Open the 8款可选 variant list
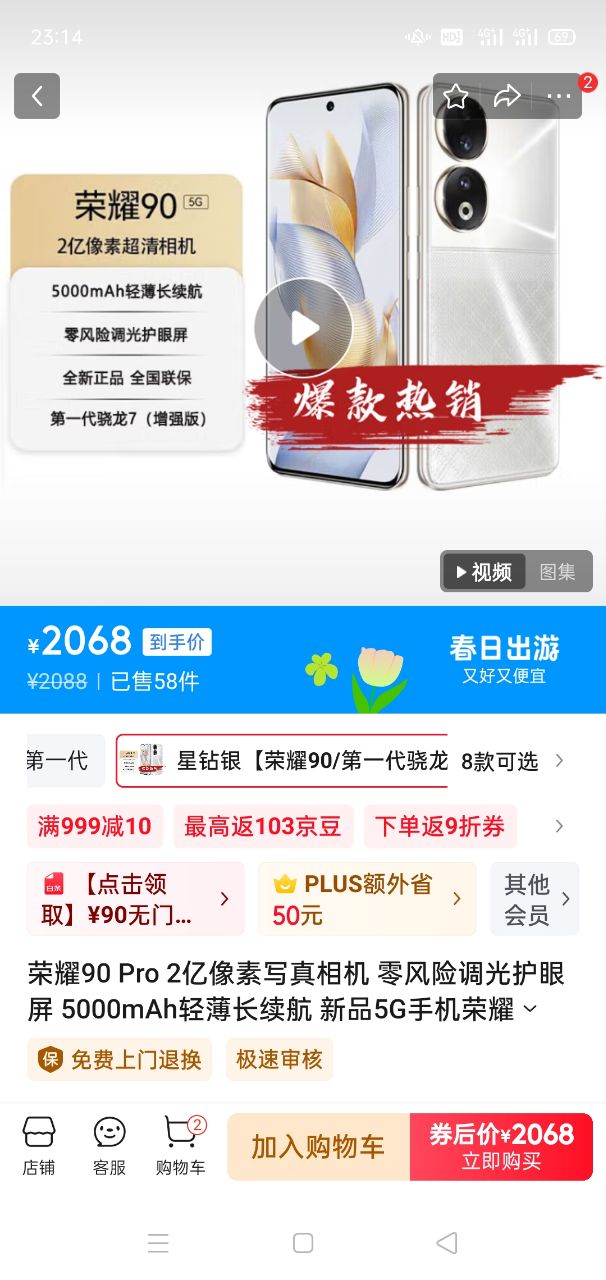606x1280 pixels. (x=512, y=761)
